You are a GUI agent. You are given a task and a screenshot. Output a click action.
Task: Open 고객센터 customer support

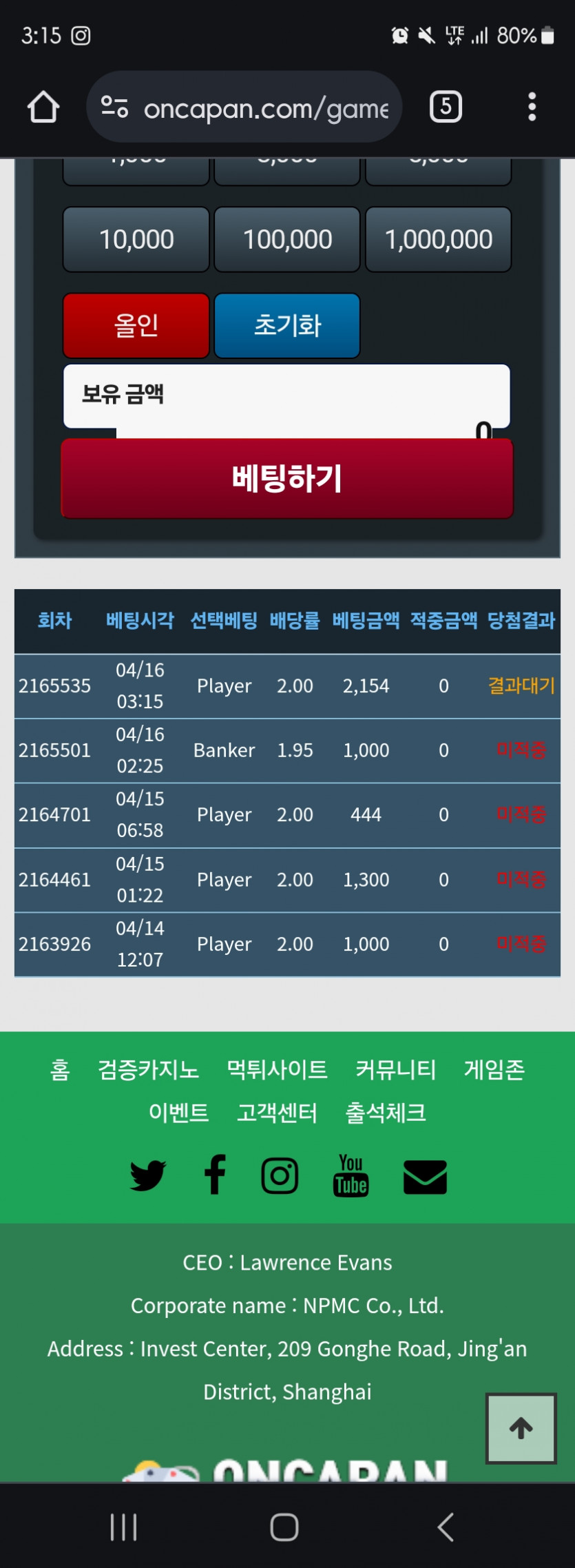pos(277,1113)
